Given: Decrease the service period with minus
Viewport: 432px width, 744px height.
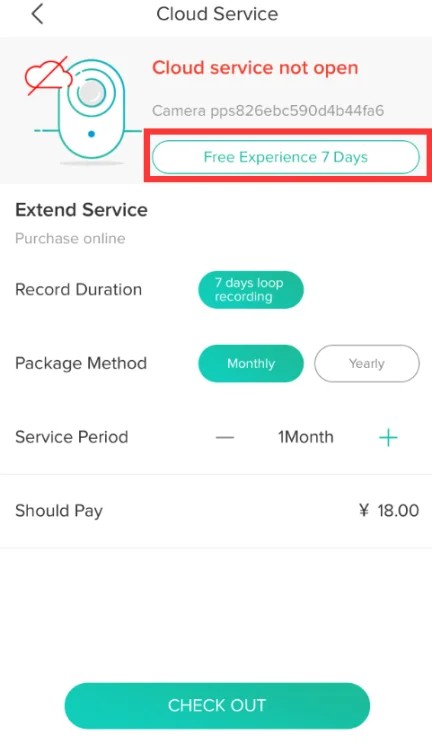Looking at the screenshot, I should coord(225,437).
